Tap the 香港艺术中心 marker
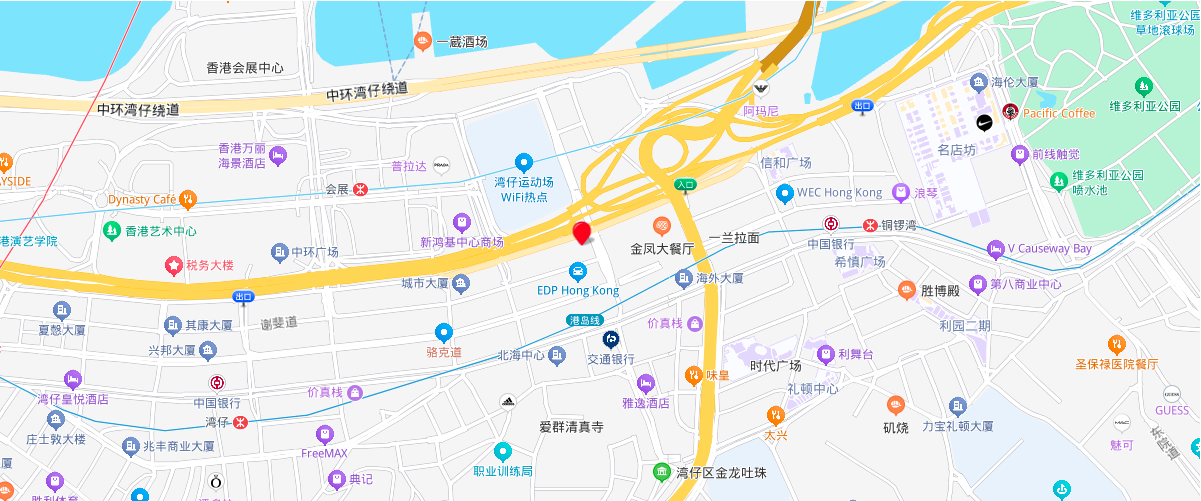 click(112, 231)
